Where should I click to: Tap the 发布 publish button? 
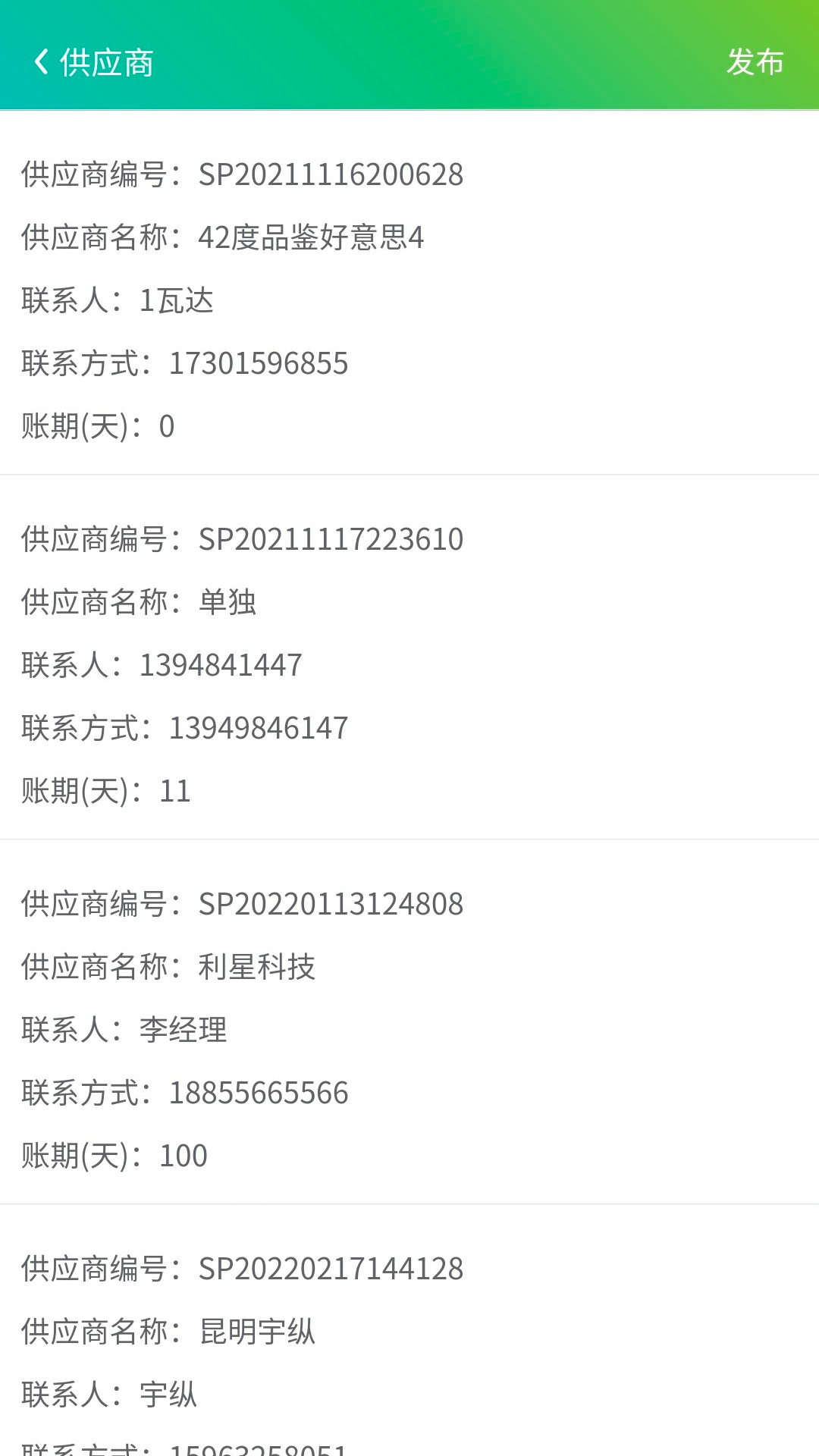[x=755, y=64]
